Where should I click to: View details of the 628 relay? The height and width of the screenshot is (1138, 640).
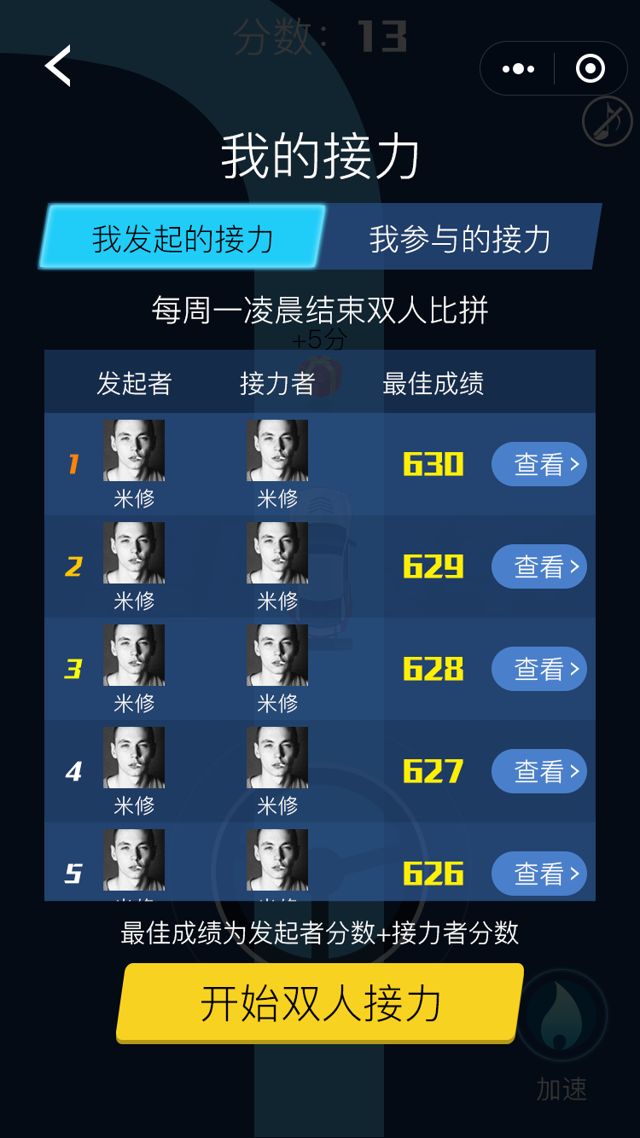pos(539,669)
